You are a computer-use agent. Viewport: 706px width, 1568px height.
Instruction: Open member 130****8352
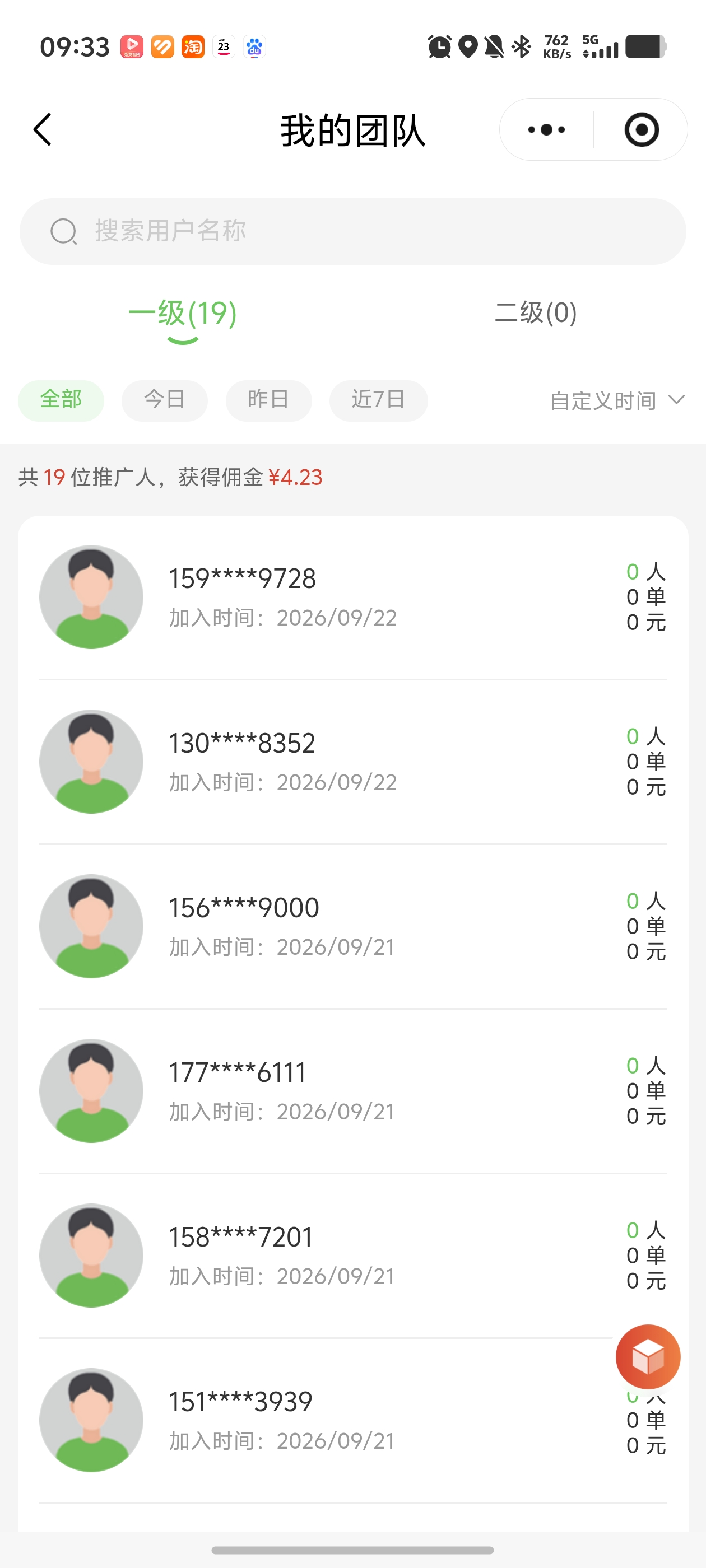[x=352, y=762]
